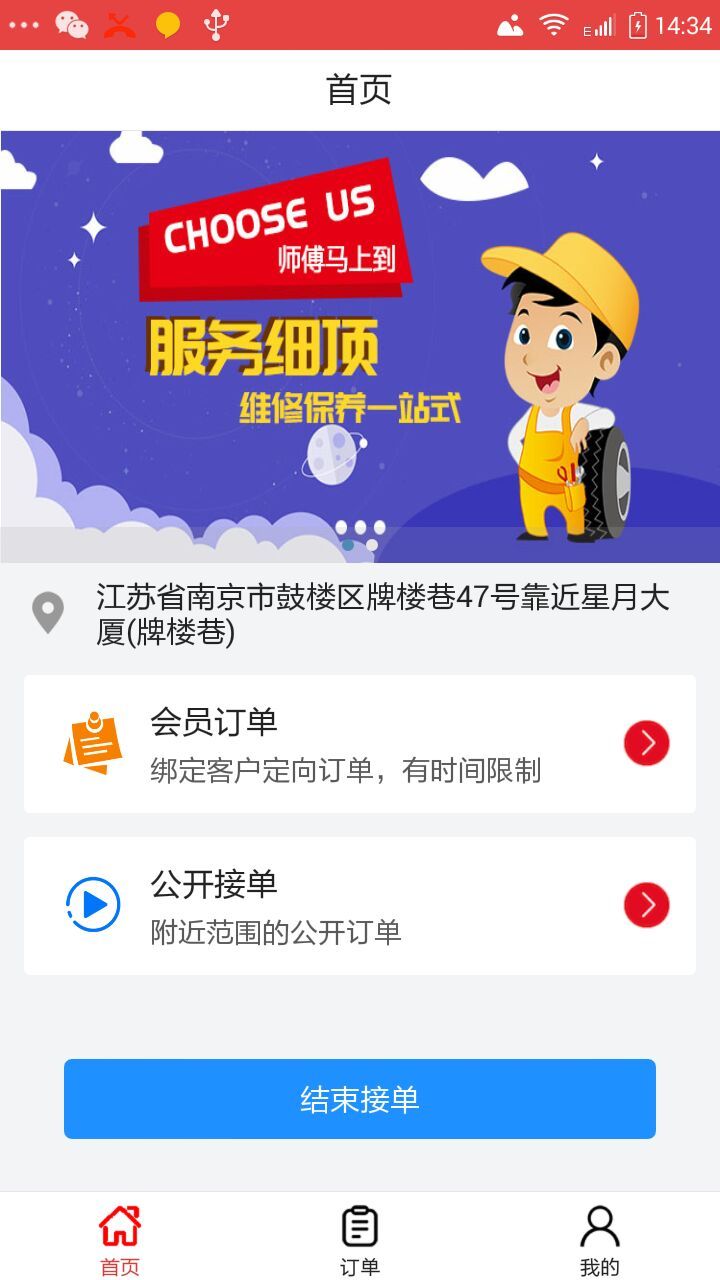720x1280 pixels.
Task: Tap the 江苏省南京市 address text
Action: pyautogui.click(x=383, y=611)
